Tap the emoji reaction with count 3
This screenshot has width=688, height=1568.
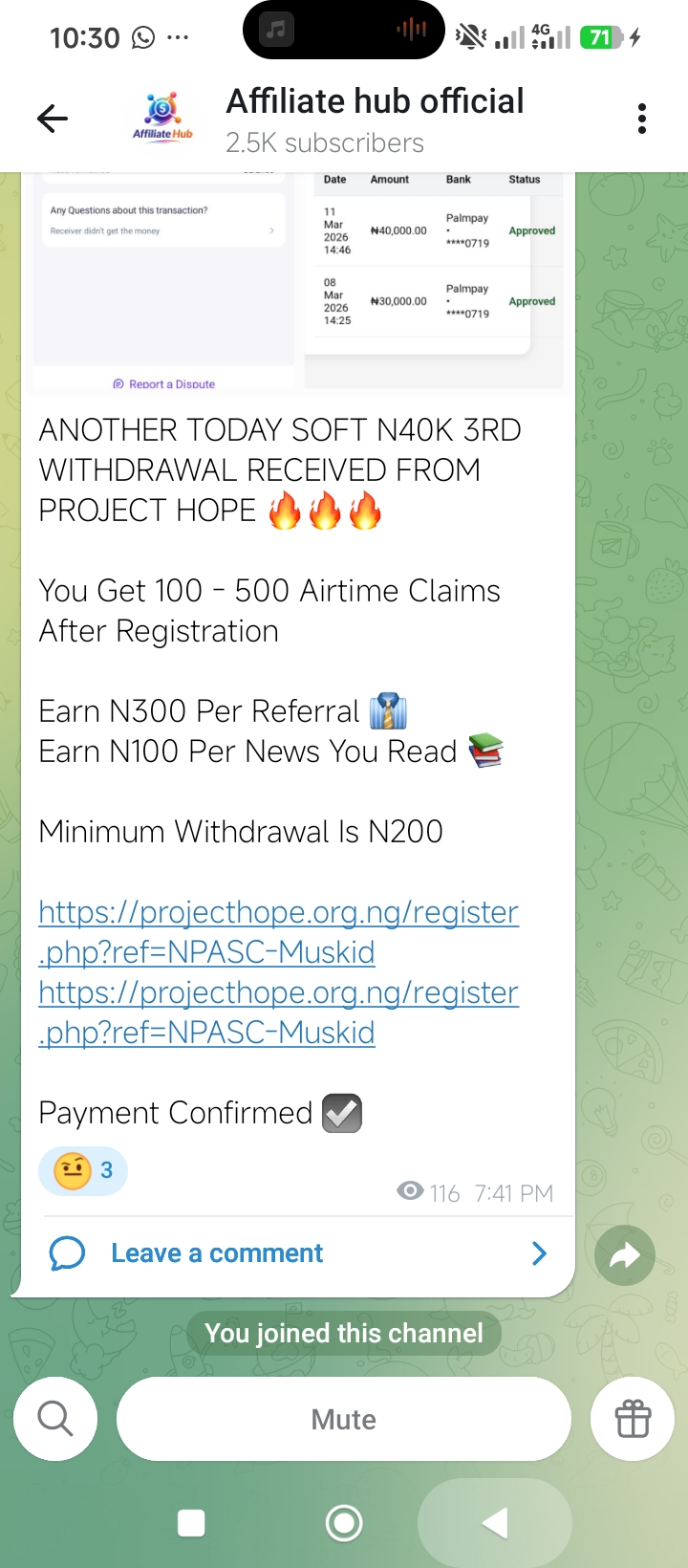tap(83, 1170)
